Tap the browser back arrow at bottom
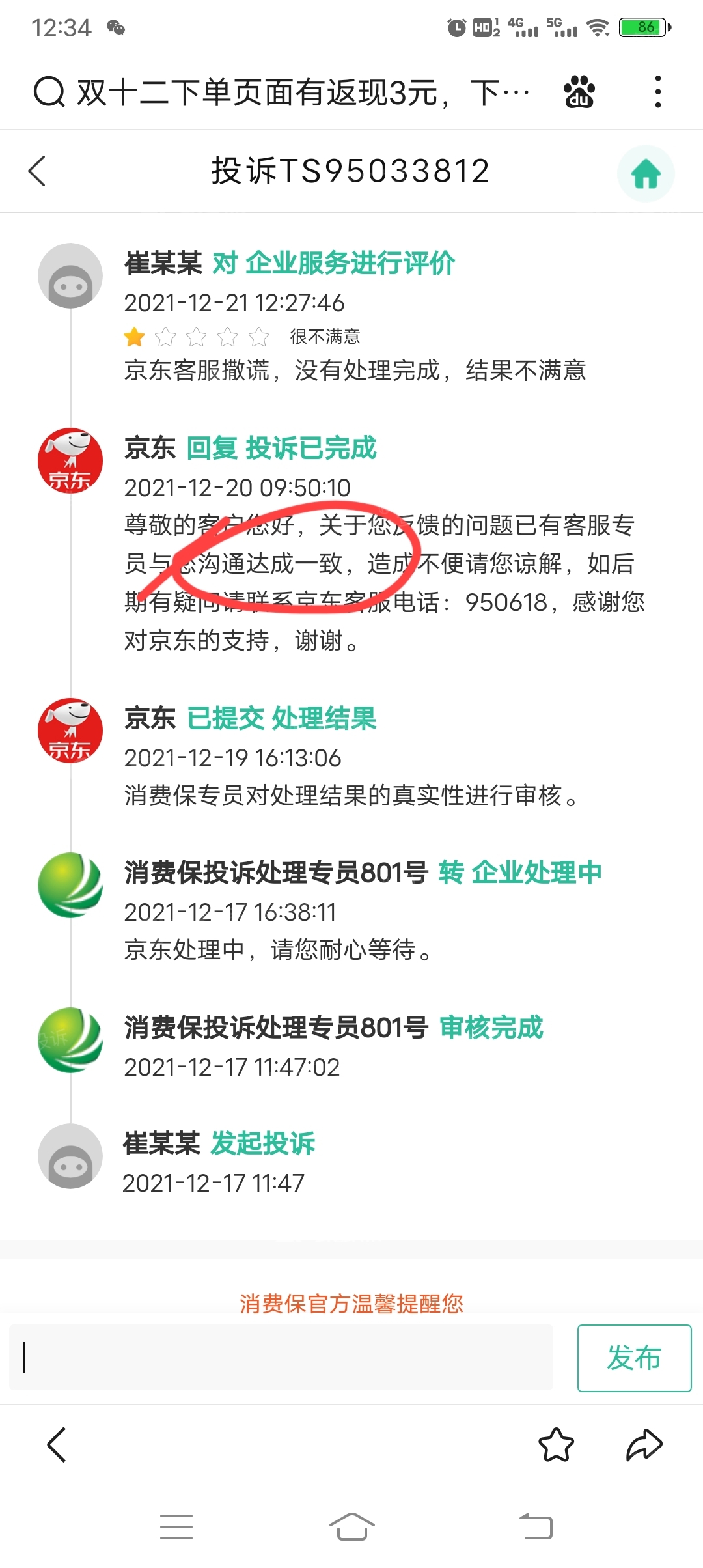The height and width of the screenshot is (1568, 703). (57, 1444)
